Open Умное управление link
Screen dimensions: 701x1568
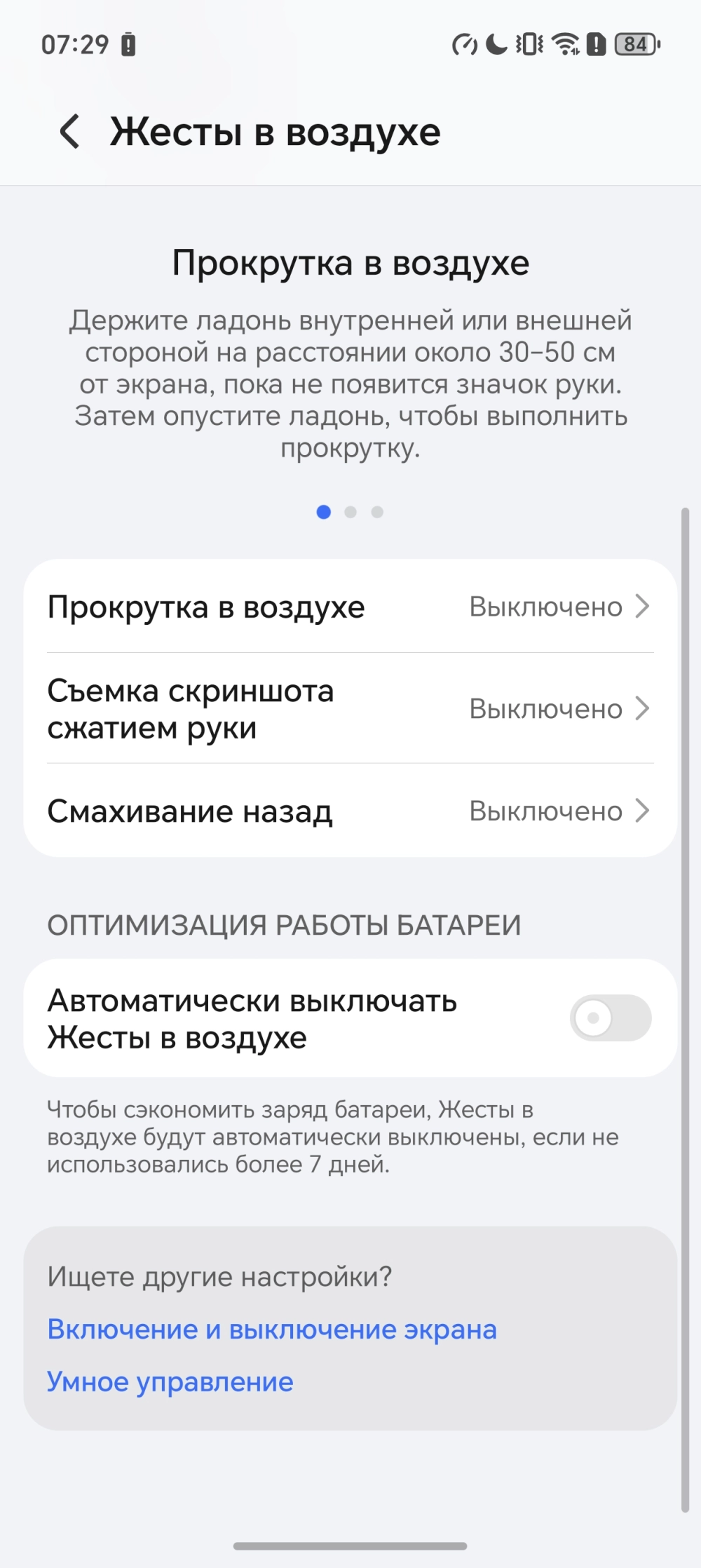click(x=170, y=1382)
